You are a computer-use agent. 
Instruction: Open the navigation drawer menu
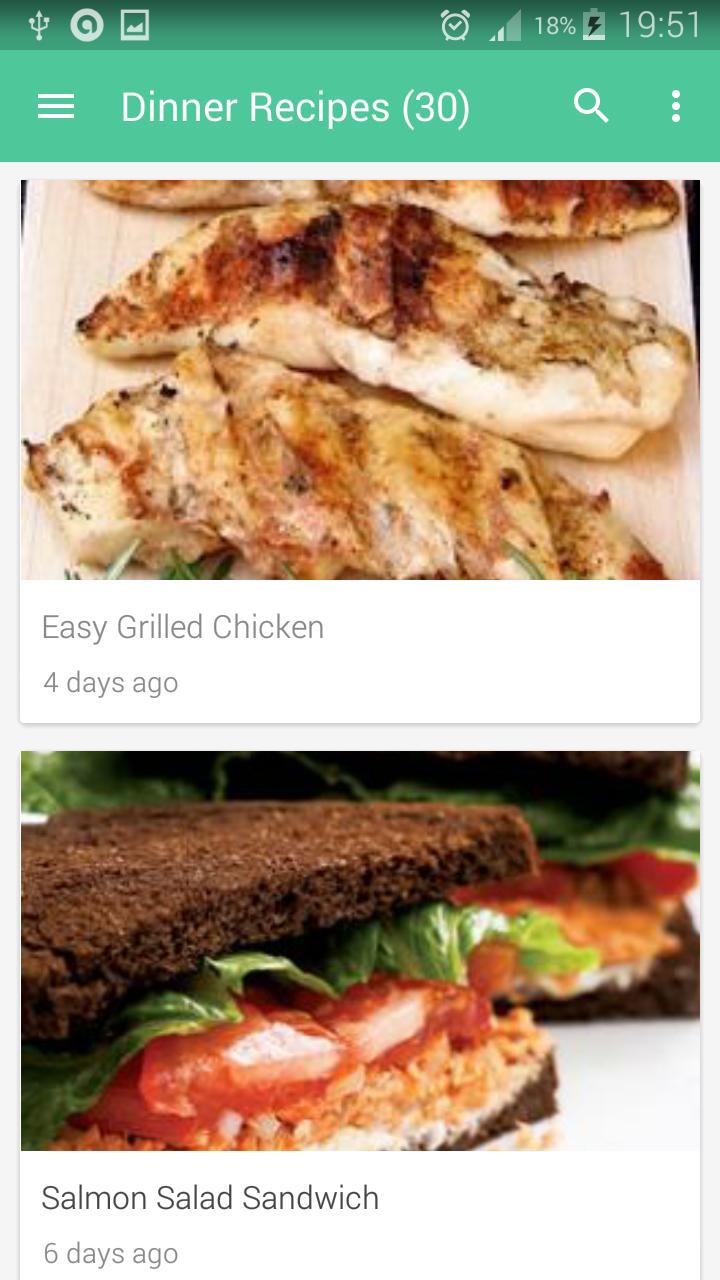(56, 107)
